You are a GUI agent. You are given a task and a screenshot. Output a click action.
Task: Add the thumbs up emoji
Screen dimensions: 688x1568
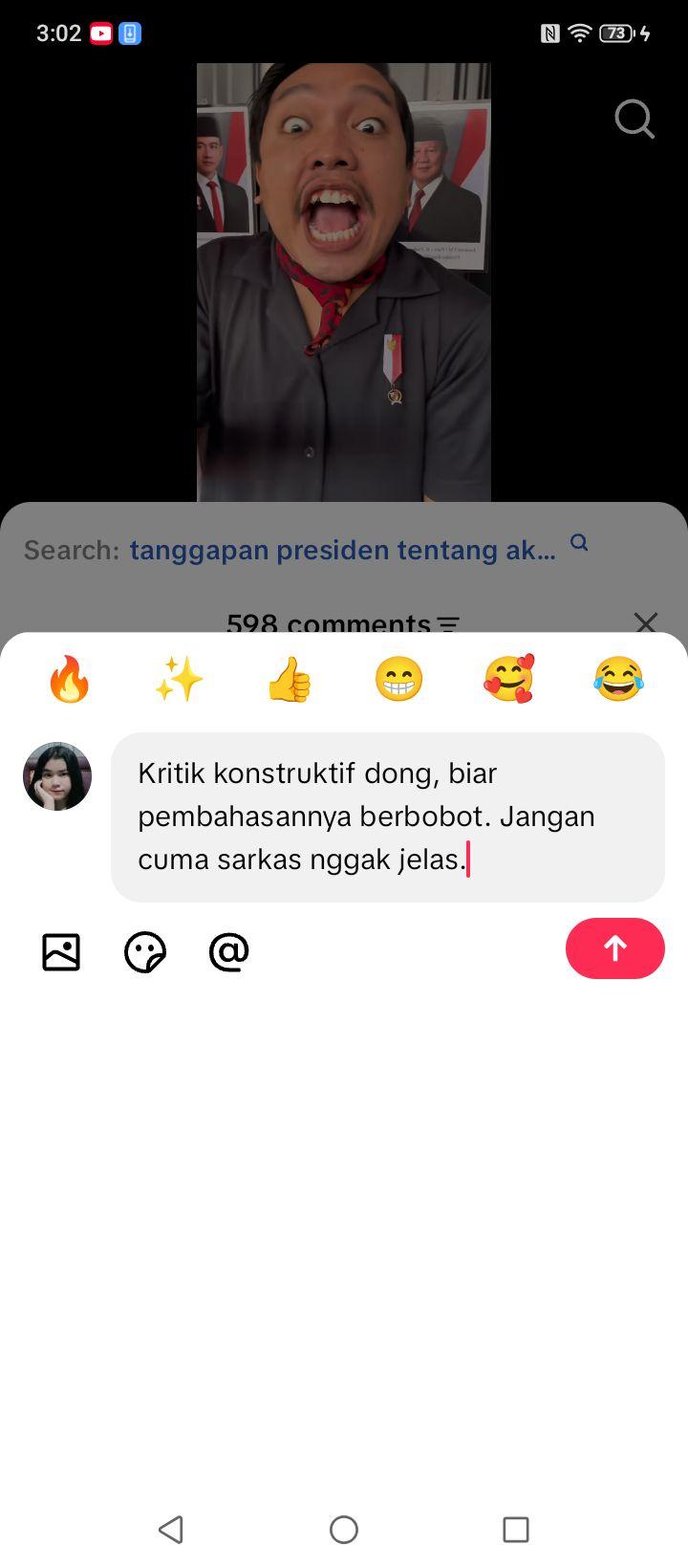(x=290, y=680)
